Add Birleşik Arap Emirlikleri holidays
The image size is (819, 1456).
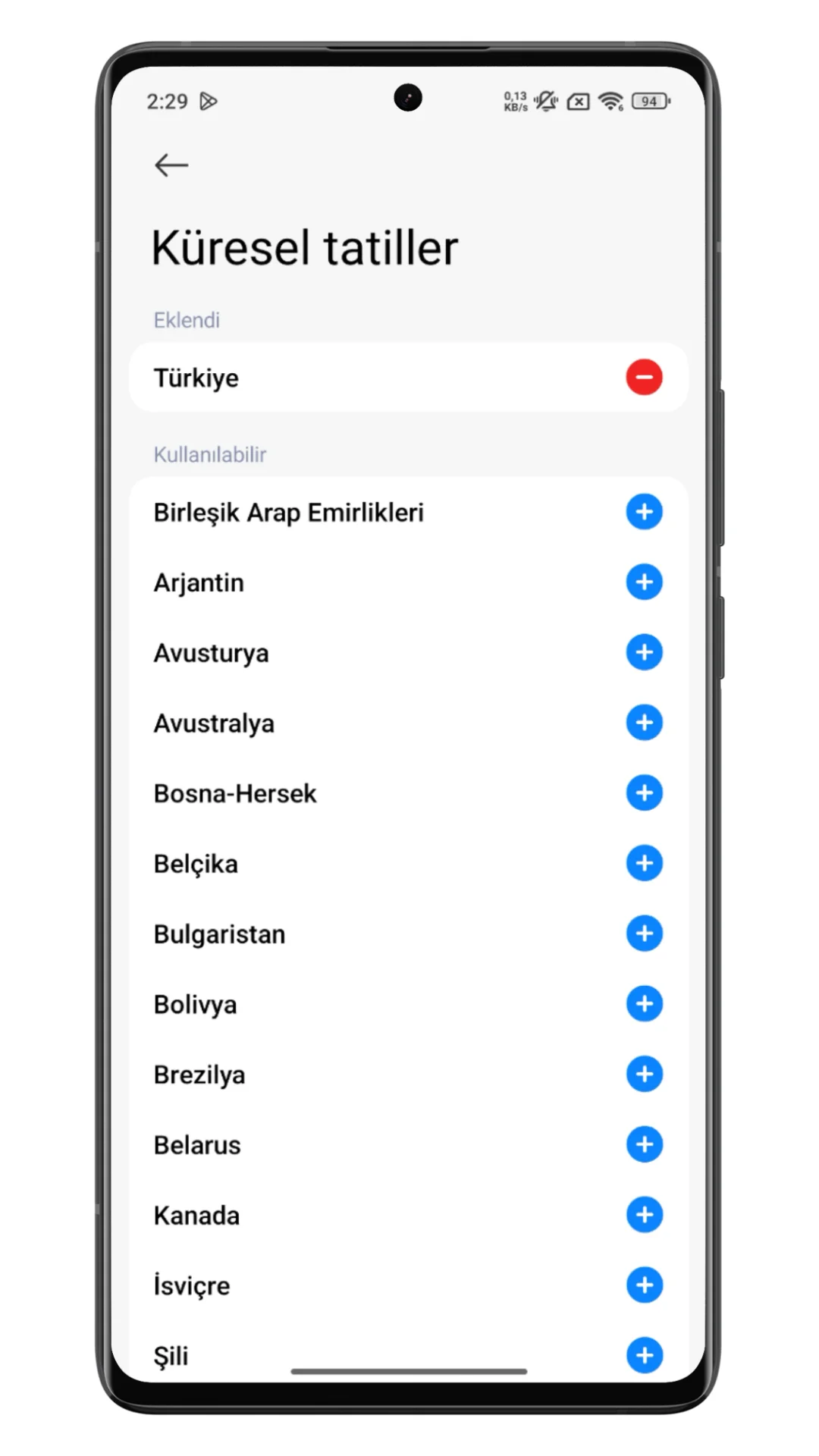point(644,512)
